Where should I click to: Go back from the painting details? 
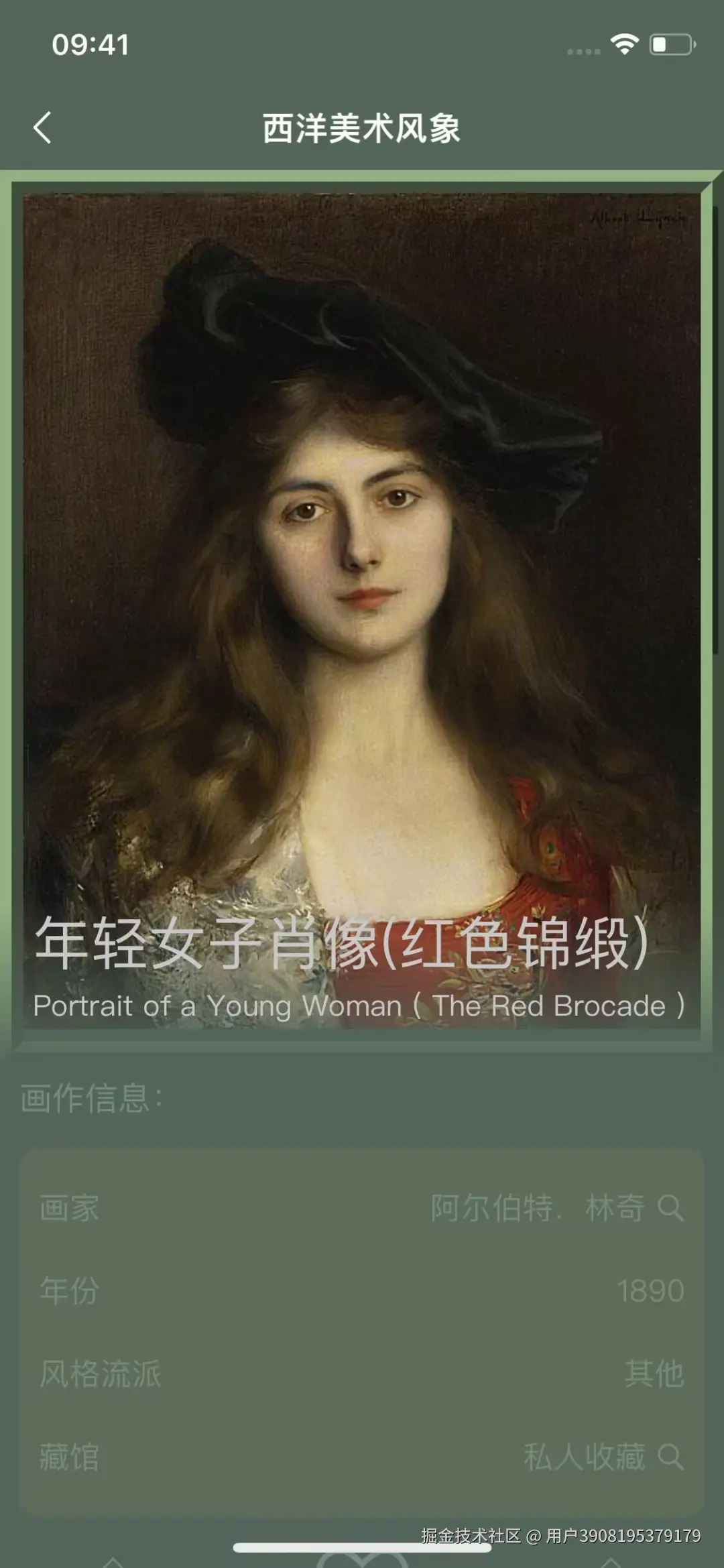[43, 127]
